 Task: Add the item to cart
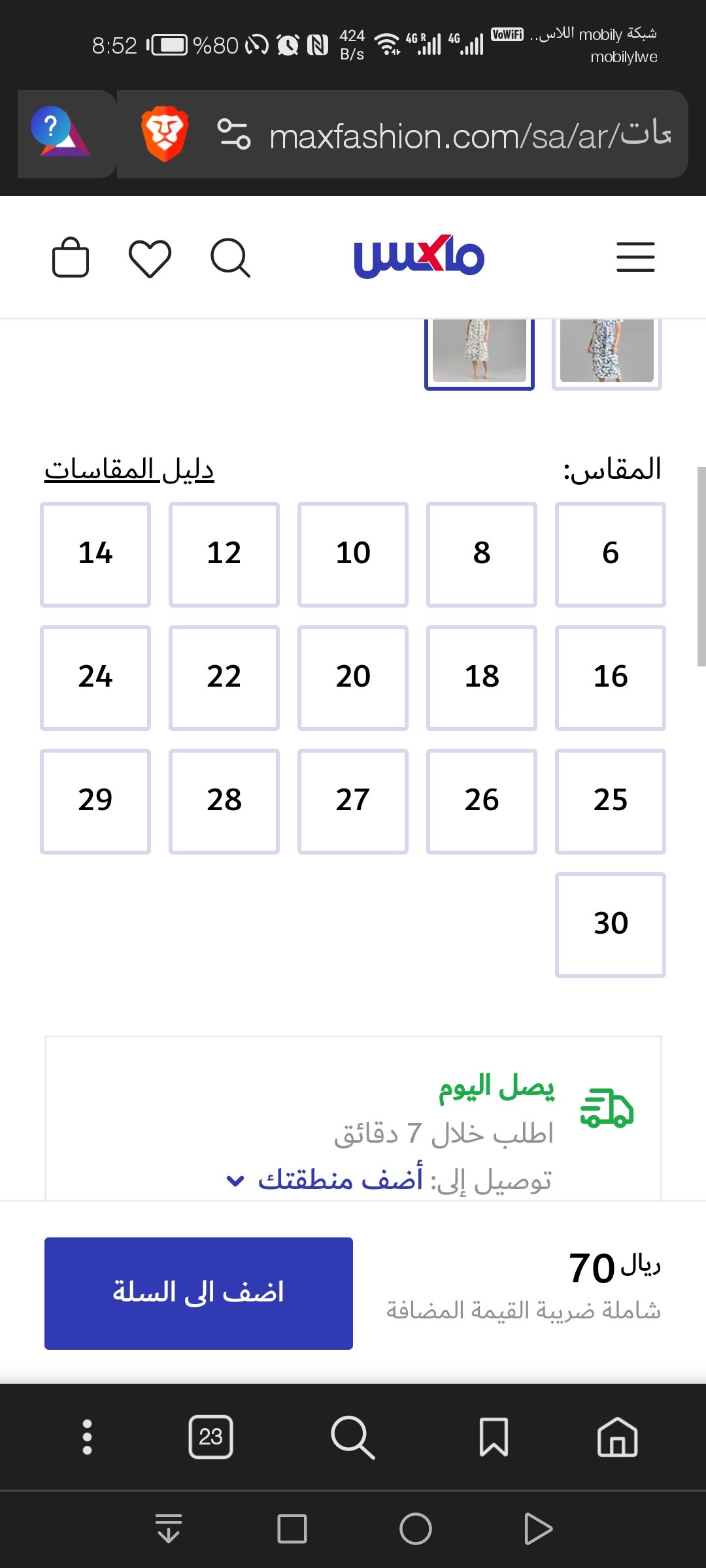coord(199,1293)
